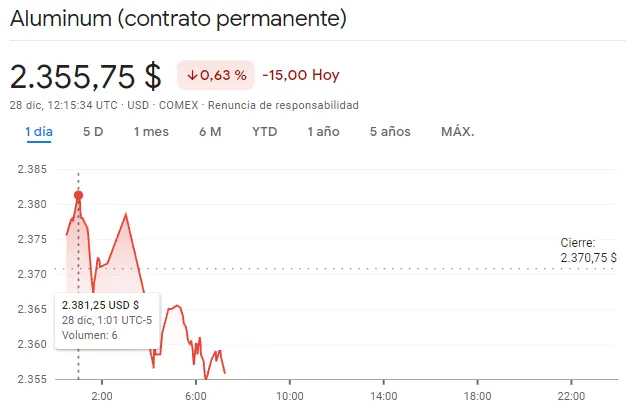626x408 pixels.
Task: Show the 1 mes chart
Action: (151, 132)
